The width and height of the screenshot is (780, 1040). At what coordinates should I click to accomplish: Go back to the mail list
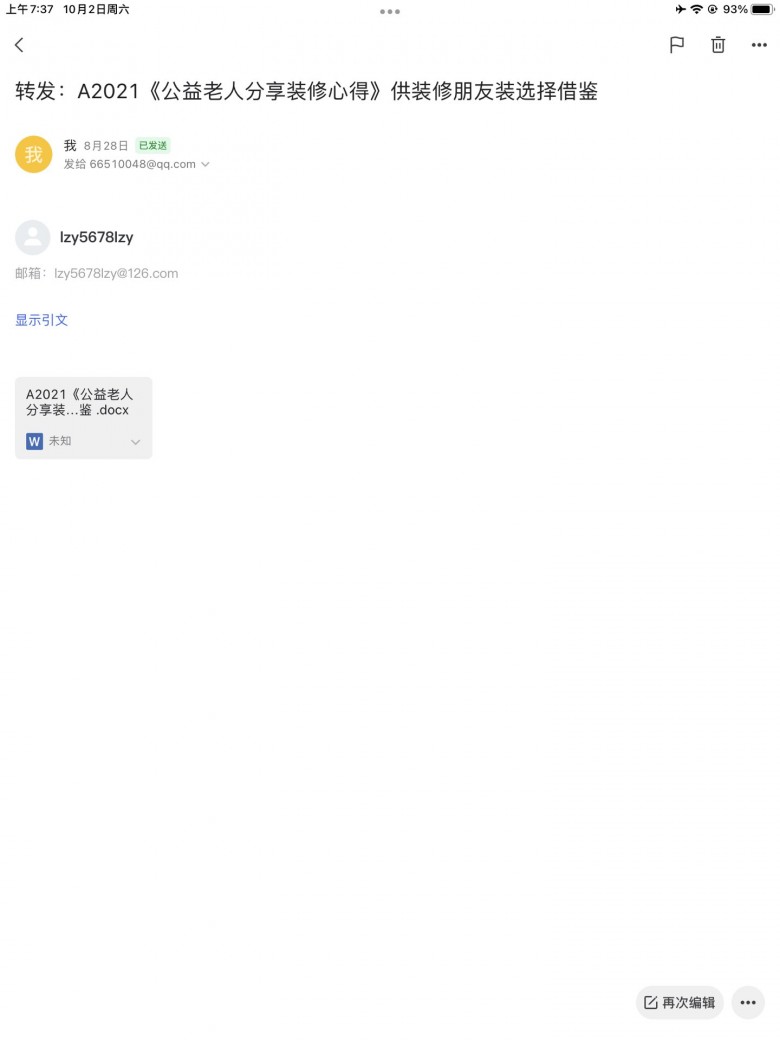[x=19, y=45]
